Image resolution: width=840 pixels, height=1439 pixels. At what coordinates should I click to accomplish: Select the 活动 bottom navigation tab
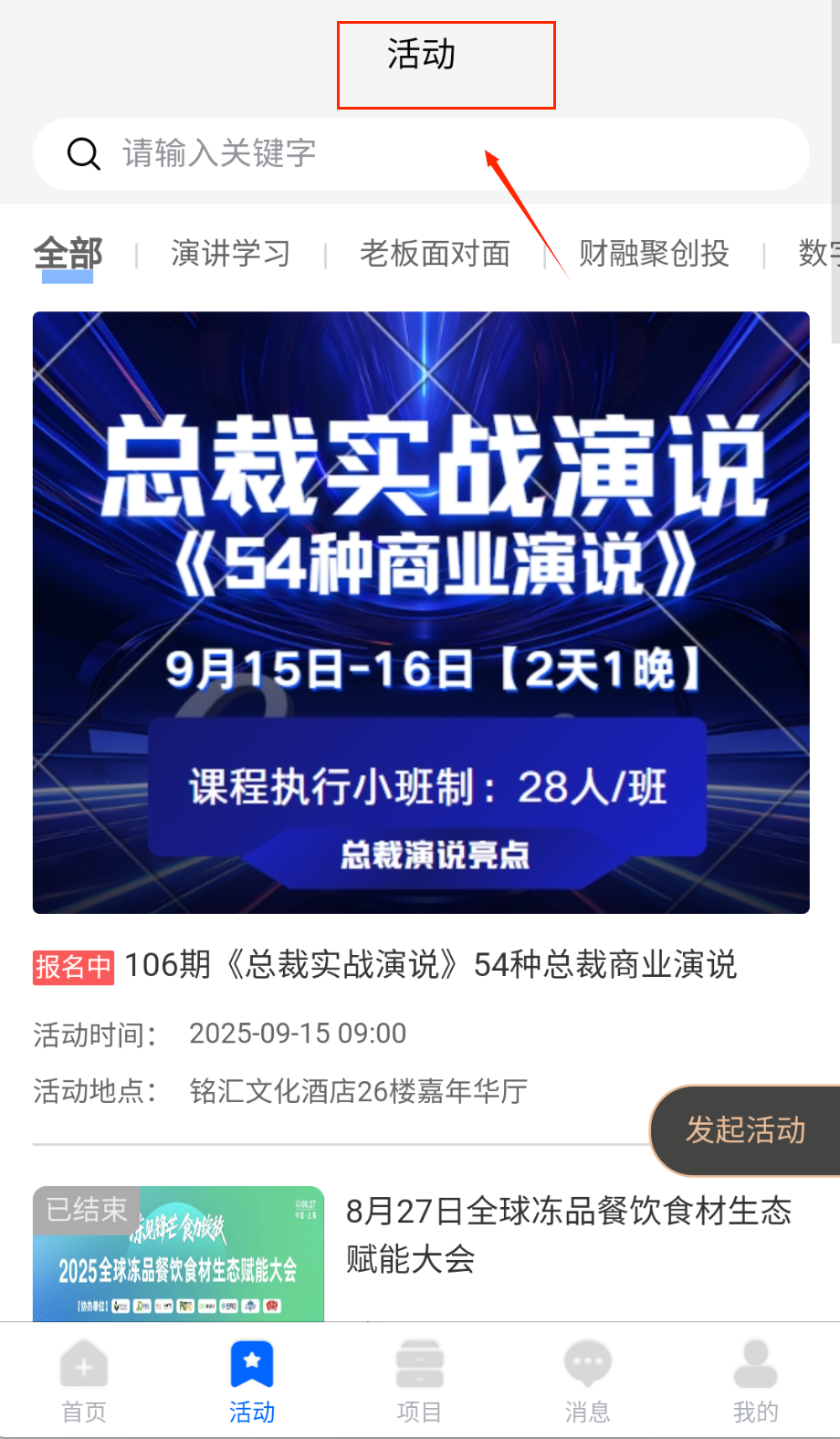click(252, 1381)
